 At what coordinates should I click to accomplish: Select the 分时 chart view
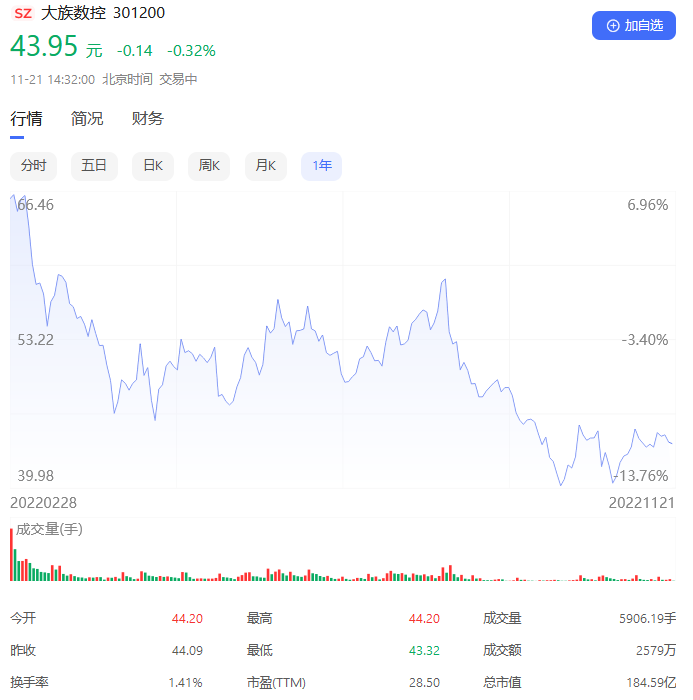pyautogui.click(x=34, y=166)
